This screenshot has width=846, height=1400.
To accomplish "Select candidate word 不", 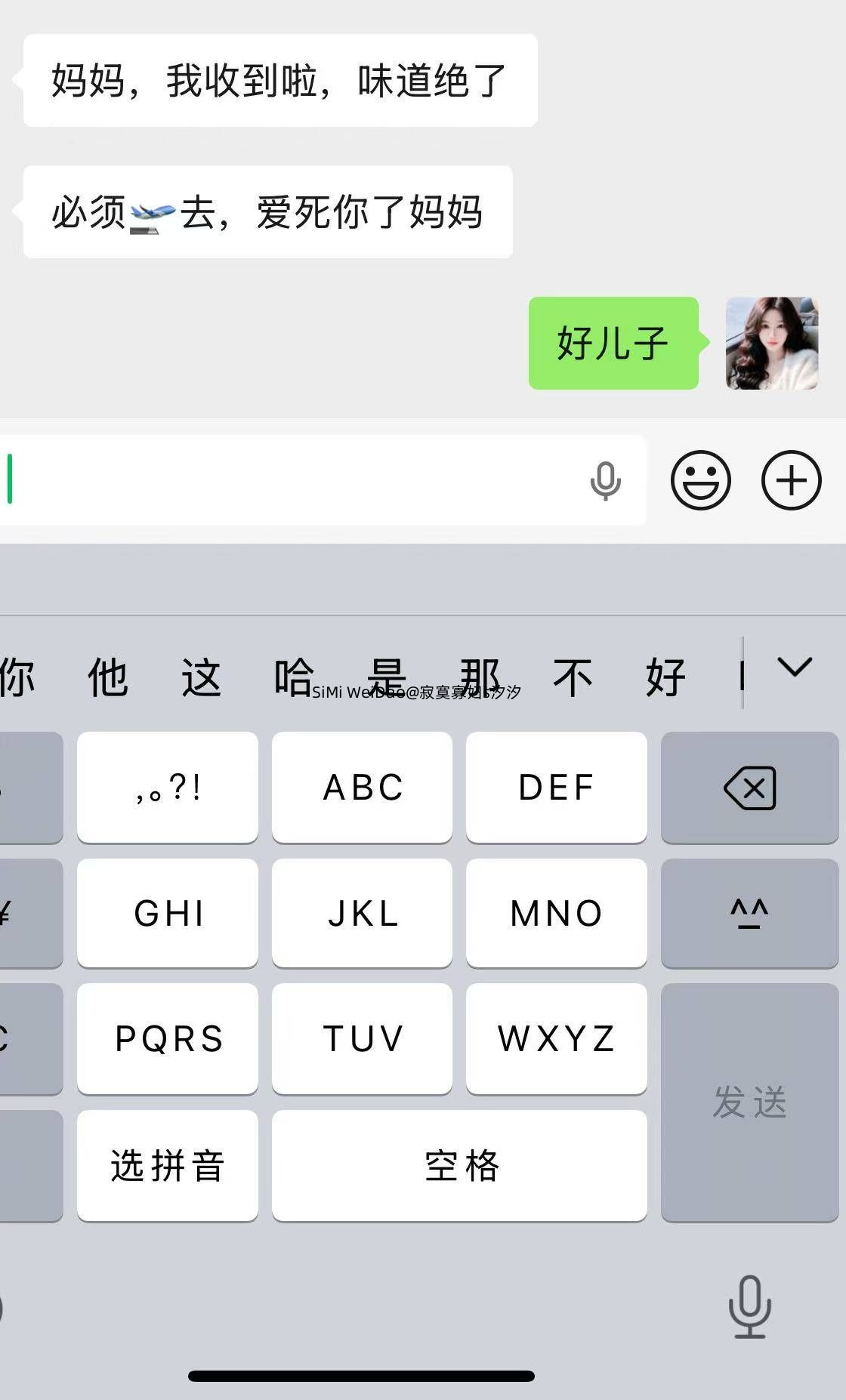I will pyautogui.click(x=572, y=677).
